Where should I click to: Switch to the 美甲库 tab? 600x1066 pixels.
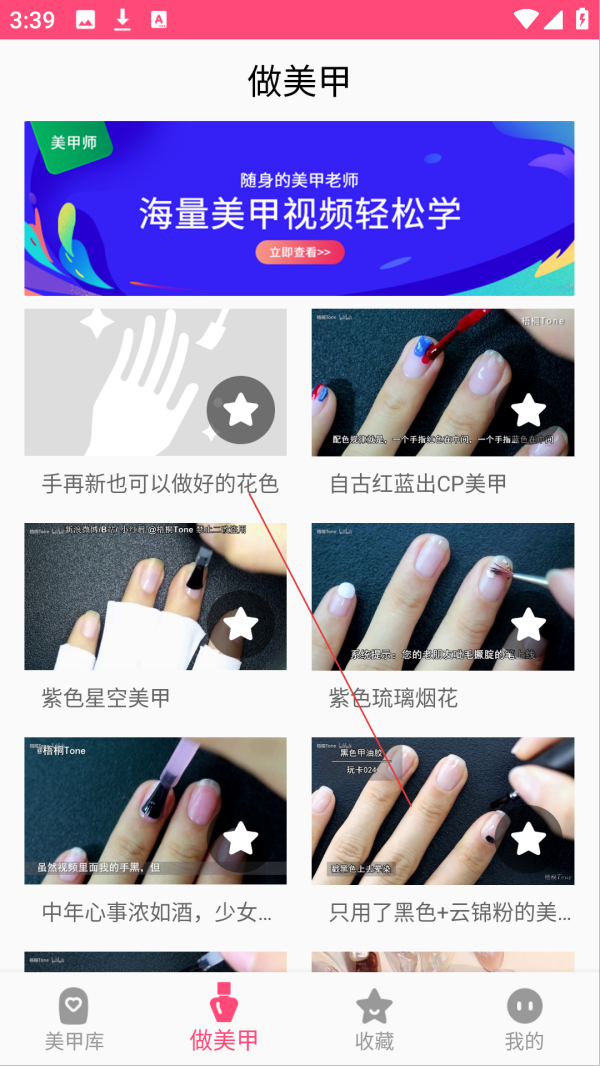74,1019
